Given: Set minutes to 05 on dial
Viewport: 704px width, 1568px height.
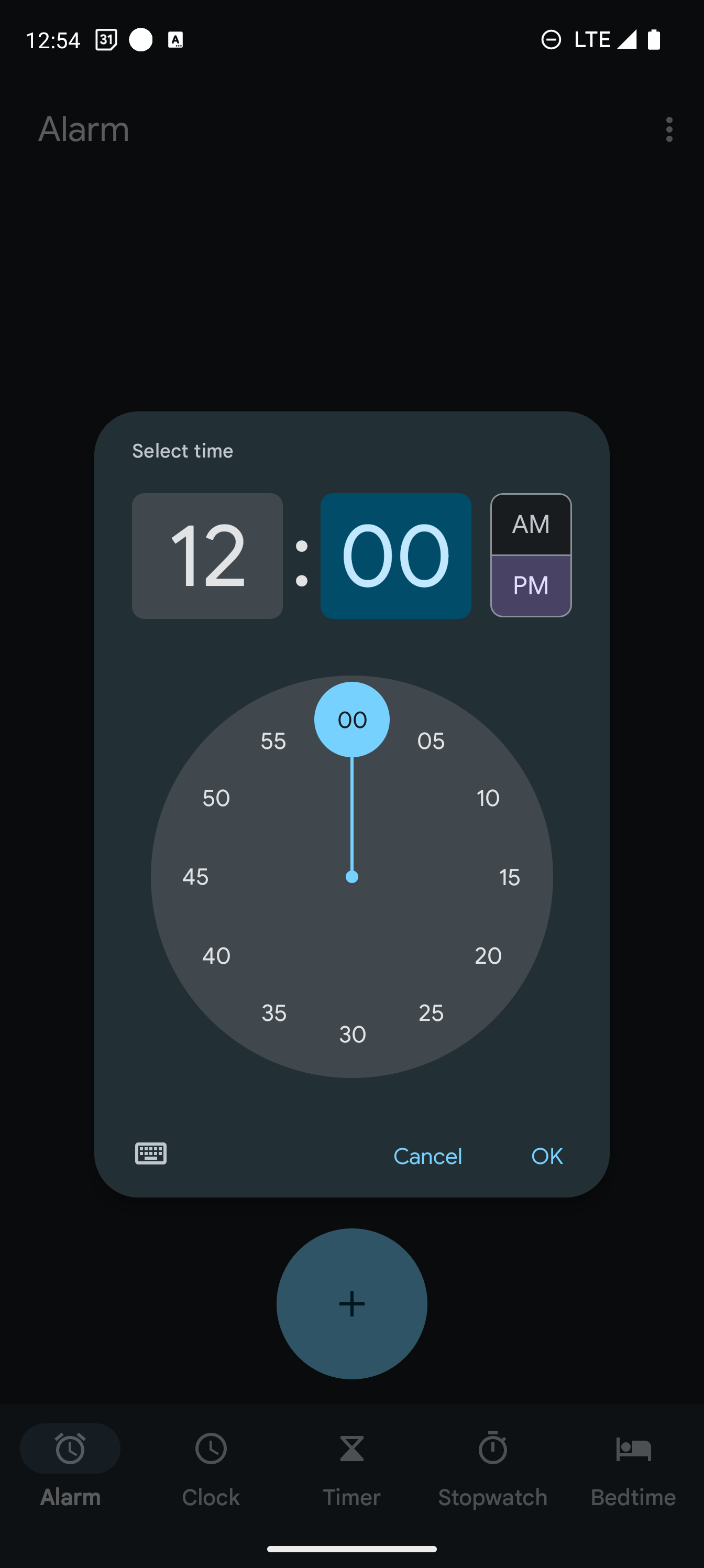Looking at the screenshot, I should click(x=431, y=741).
